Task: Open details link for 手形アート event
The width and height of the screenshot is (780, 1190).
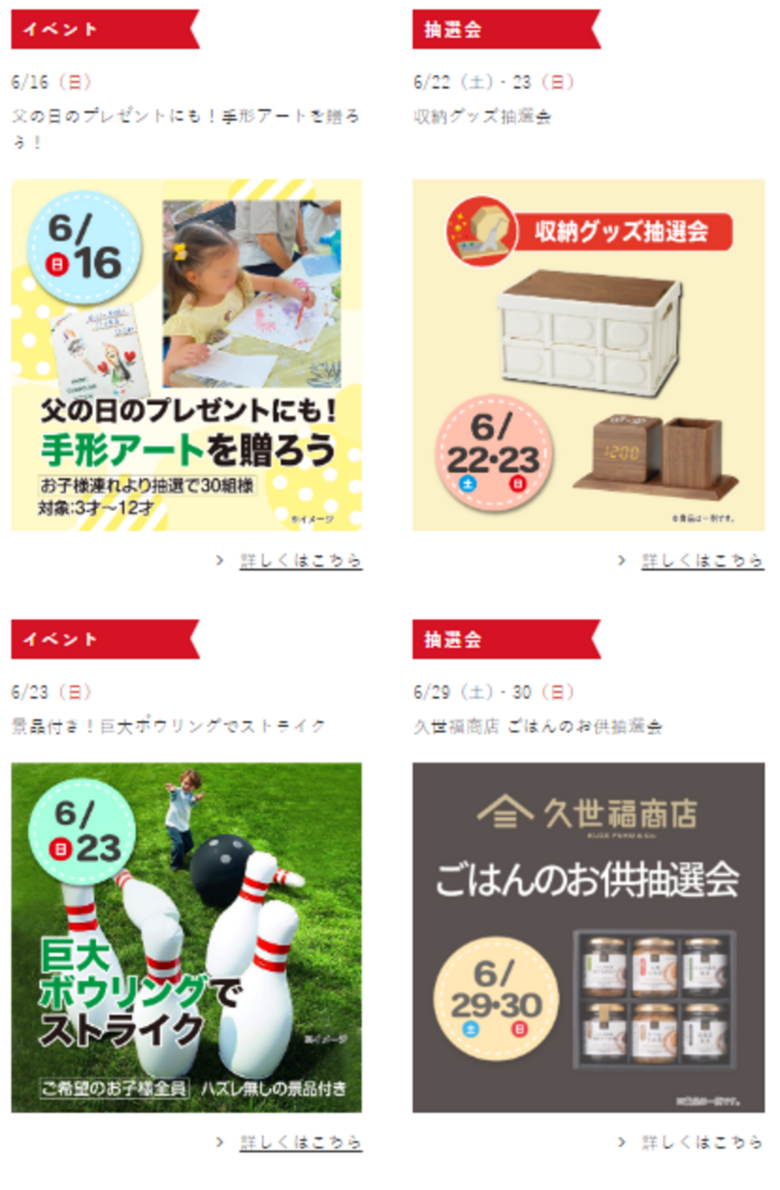Action: tap(300, 561)
